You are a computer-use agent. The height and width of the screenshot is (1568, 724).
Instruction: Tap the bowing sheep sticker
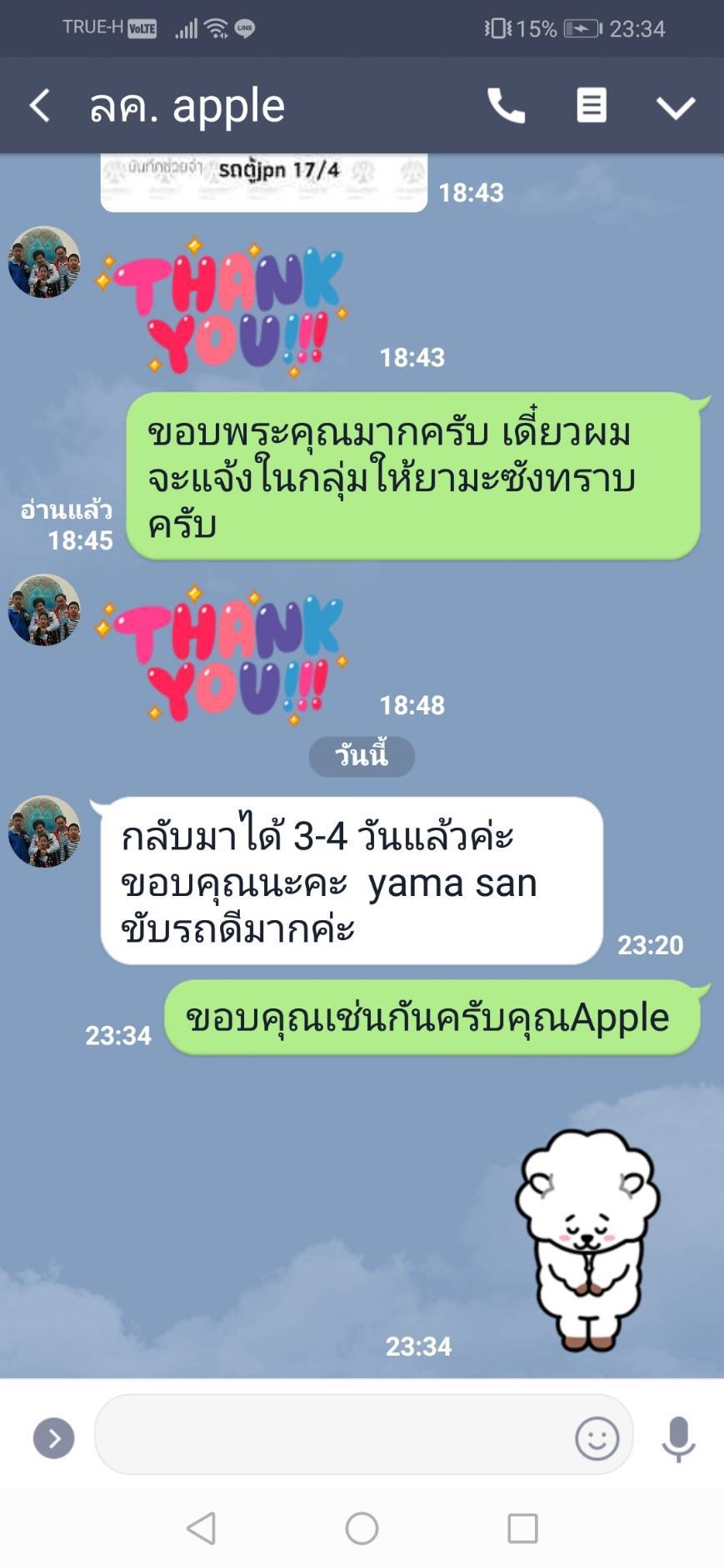click(x=587, y=1238)
